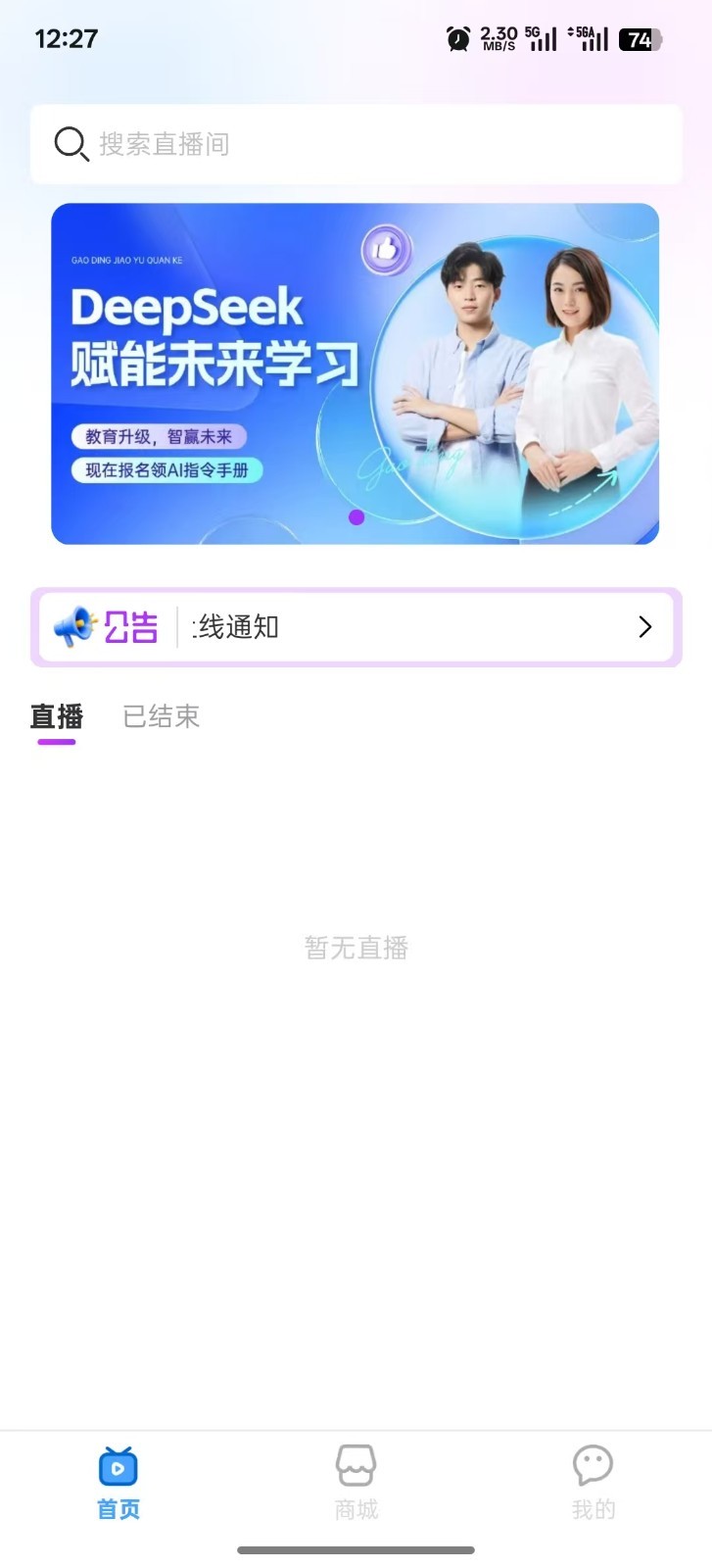Viewport: 712px width, 1568px height.
Task: Tap the 搜索直播间 search box
Action: tap(356, 144)
